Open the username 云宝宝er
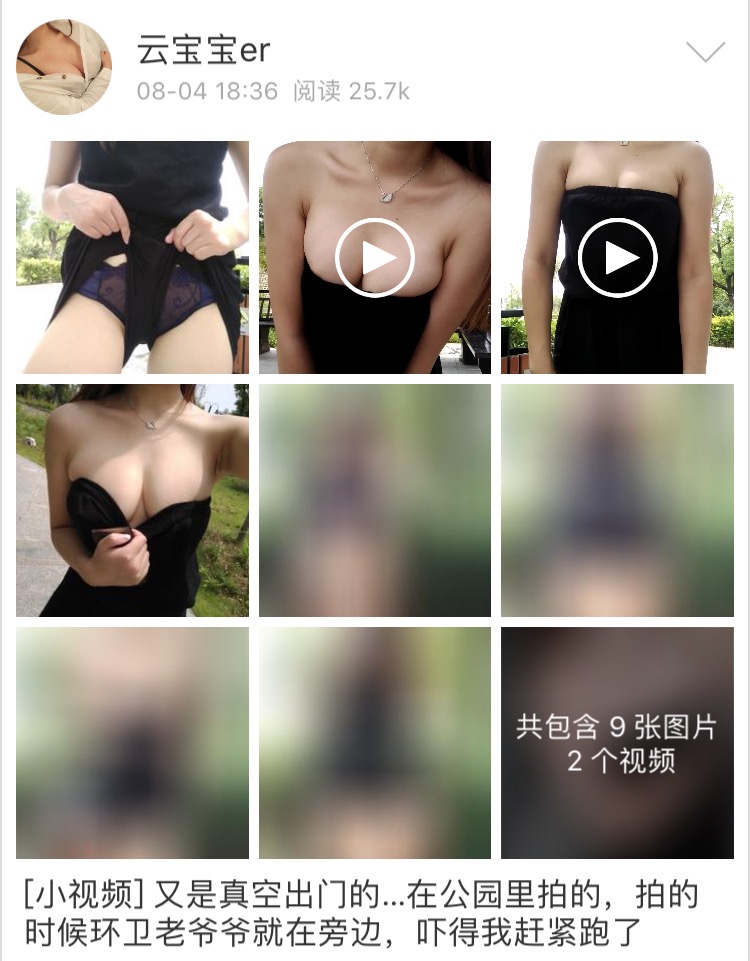The height and width of the screenshot is (961, 750). (203, 49)
